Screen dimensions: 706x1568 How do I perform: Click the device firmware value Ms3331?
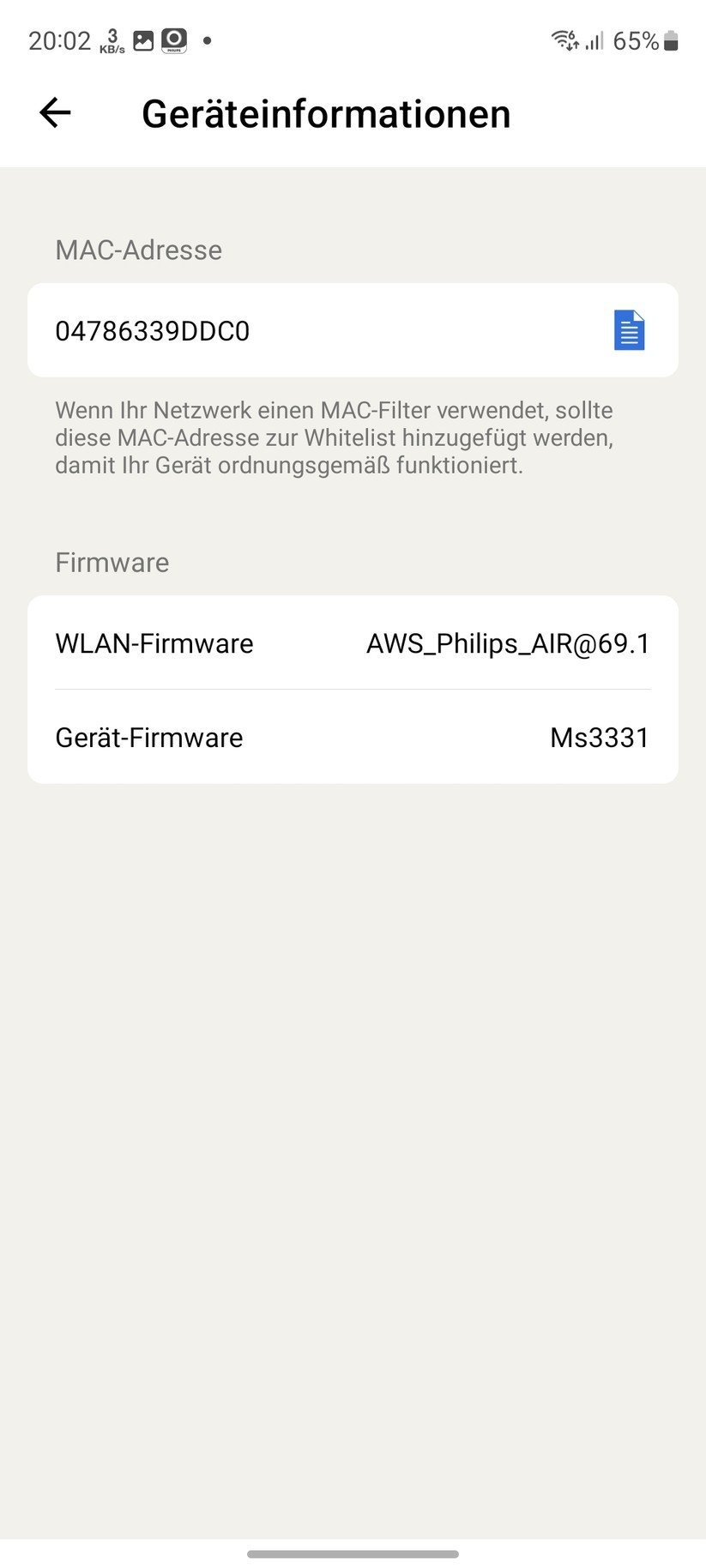tap(599, 737)
